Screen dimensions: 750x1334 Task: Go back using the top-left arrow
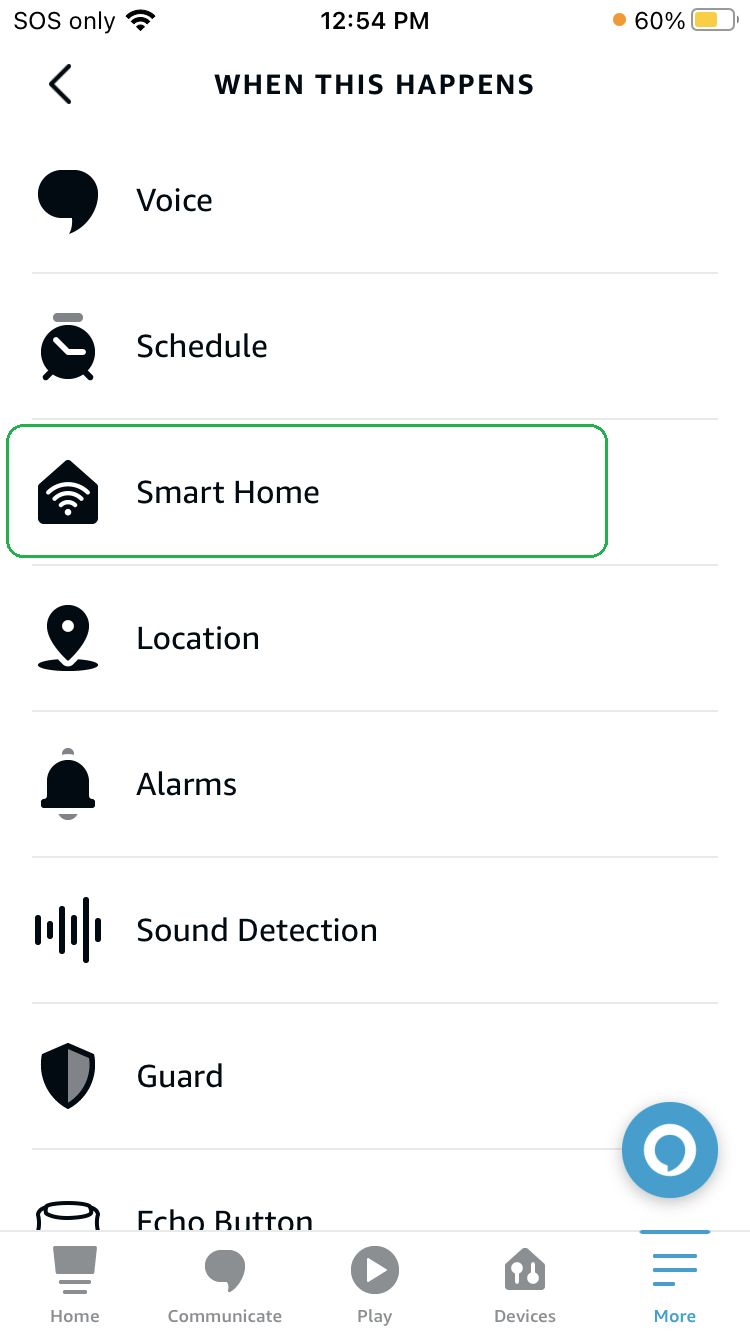[61, 84]
